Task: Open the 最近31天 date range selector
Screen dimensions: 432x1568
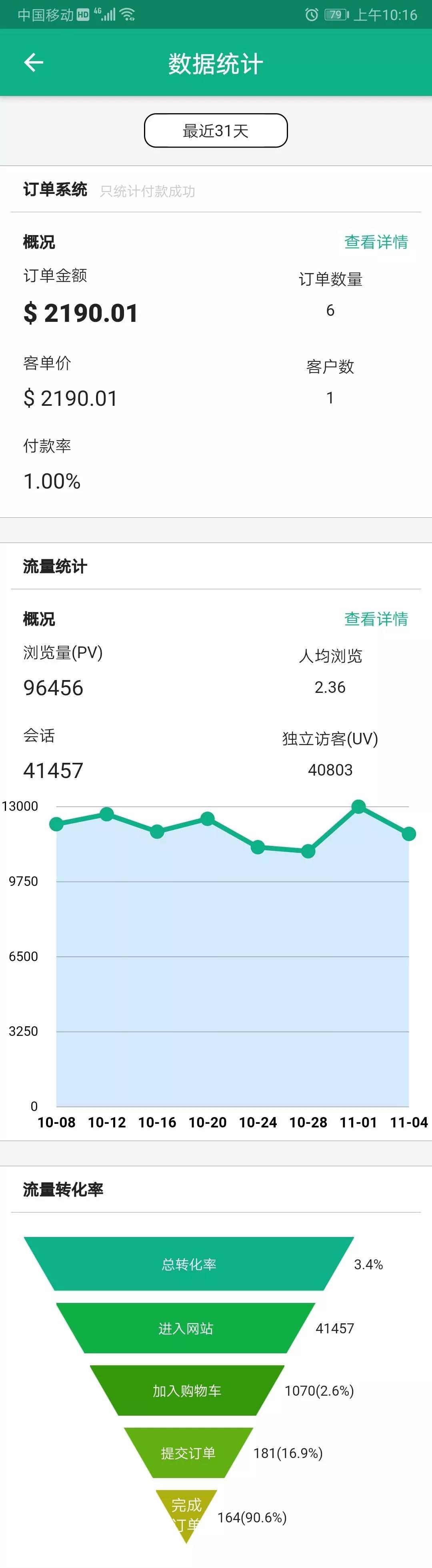Action: click(x=216, y=130)
